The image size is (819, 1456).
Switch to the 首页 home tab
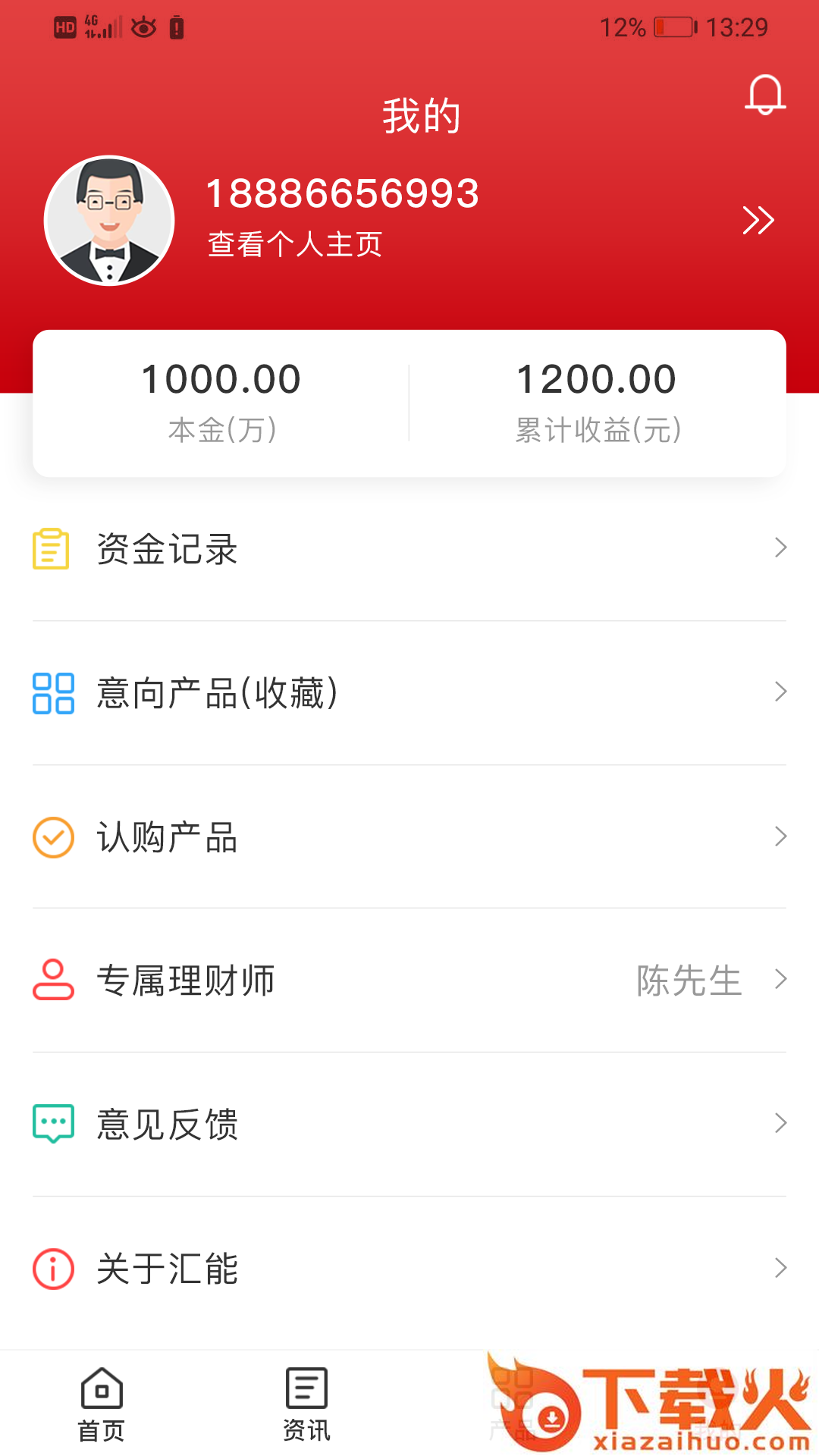[x=102, y=1404]
